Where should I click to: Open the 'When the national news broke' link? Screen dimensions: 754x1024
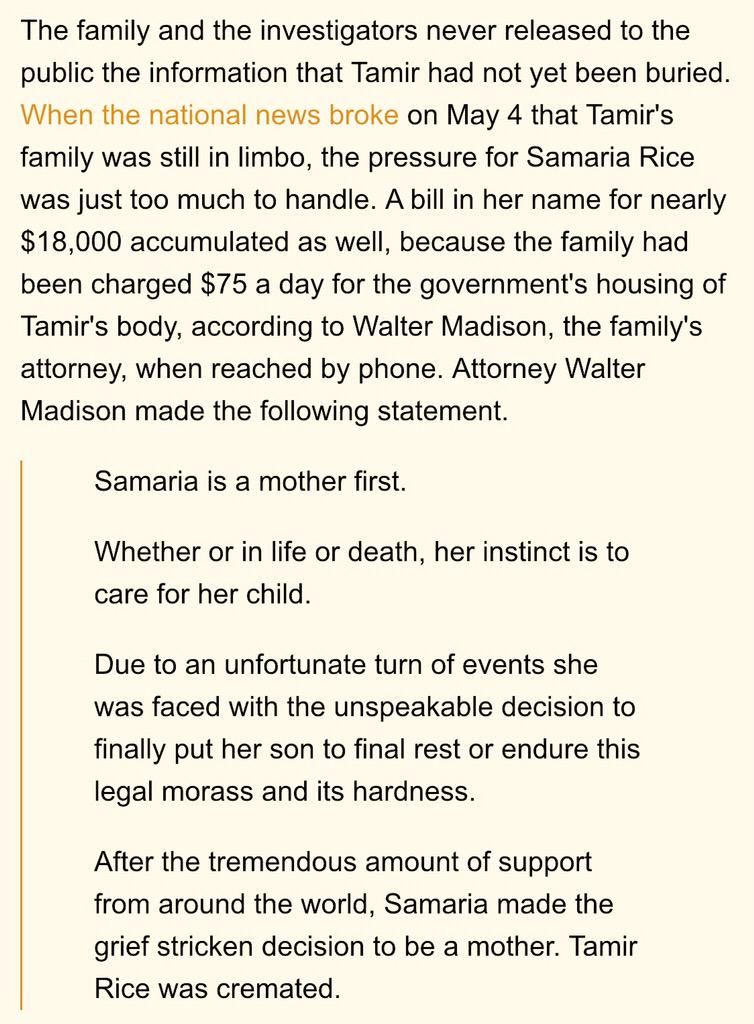210,114
